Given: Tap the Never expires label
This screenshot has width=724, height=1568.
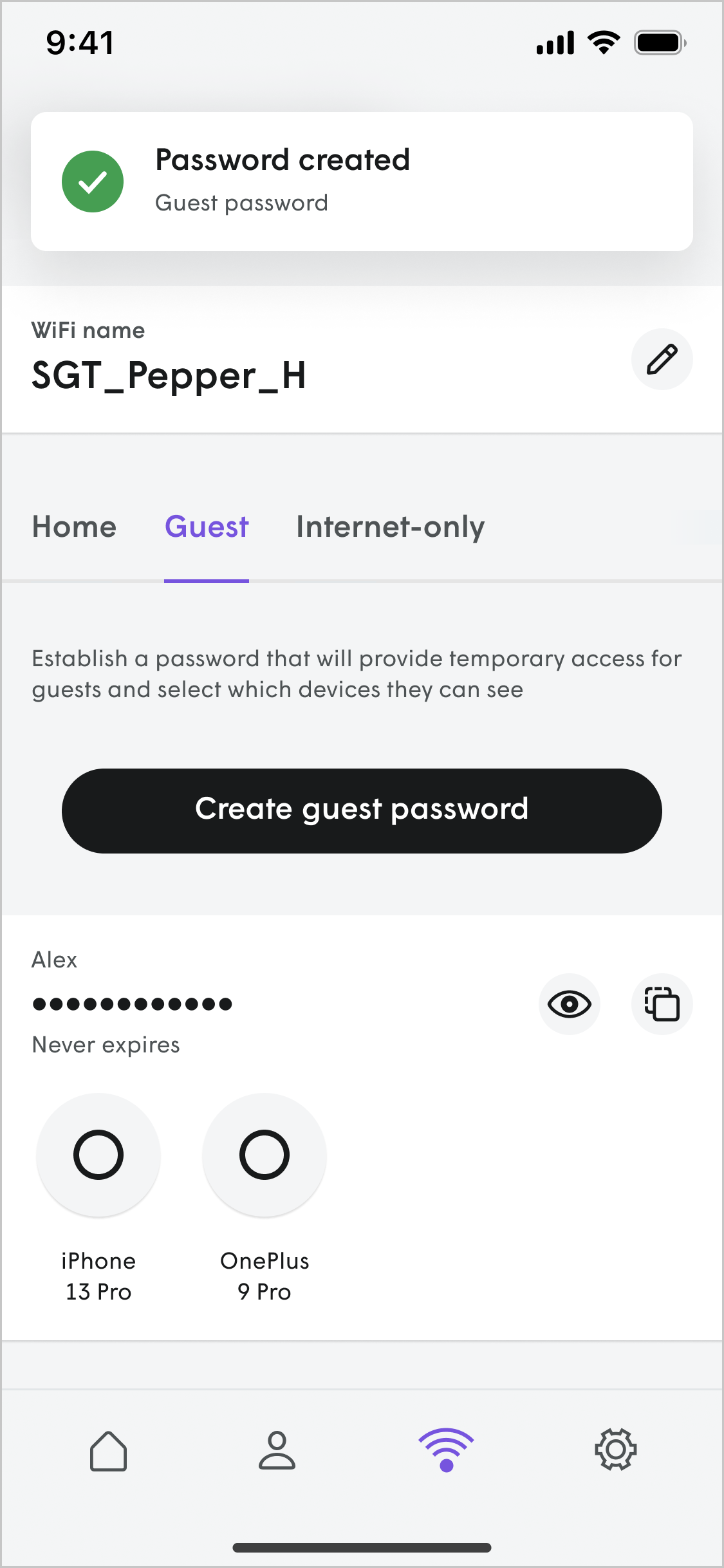Looking at the screenshot, I should [x=106, y=1045].
